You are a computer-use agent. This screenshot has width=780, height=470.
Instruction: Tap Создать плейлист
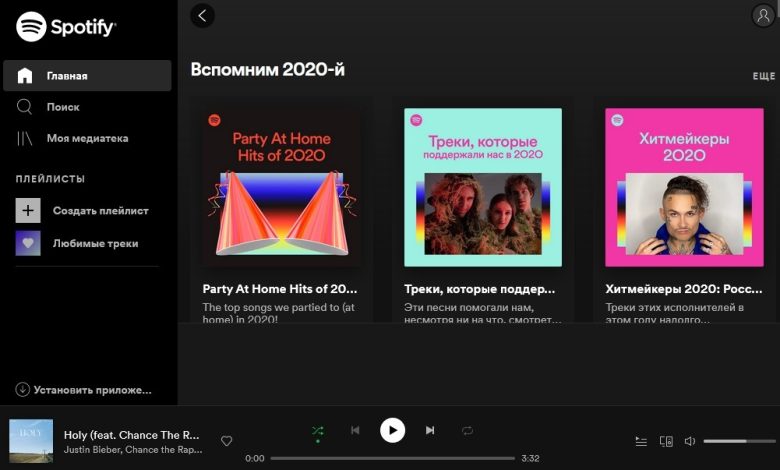(100, 210)
